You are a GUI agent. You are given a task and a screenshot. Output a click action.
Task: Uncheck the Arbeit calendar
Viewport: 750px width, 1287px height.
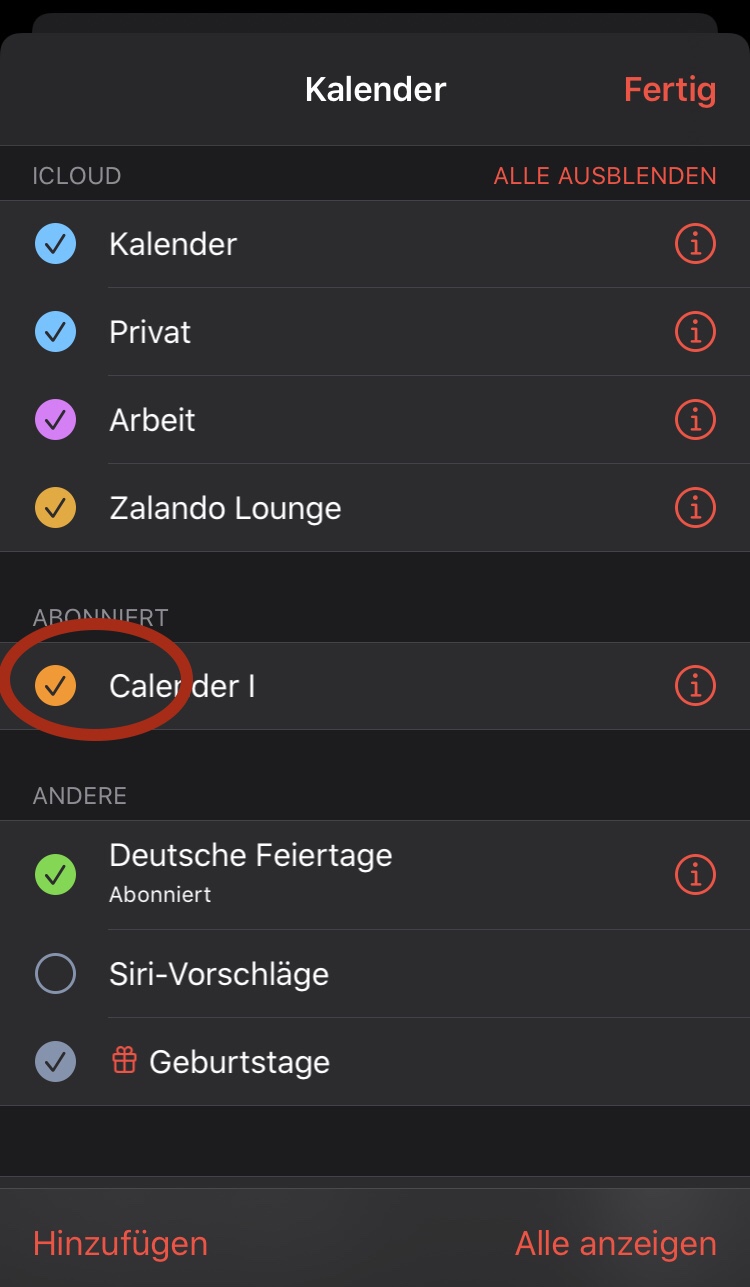[55, 420]
